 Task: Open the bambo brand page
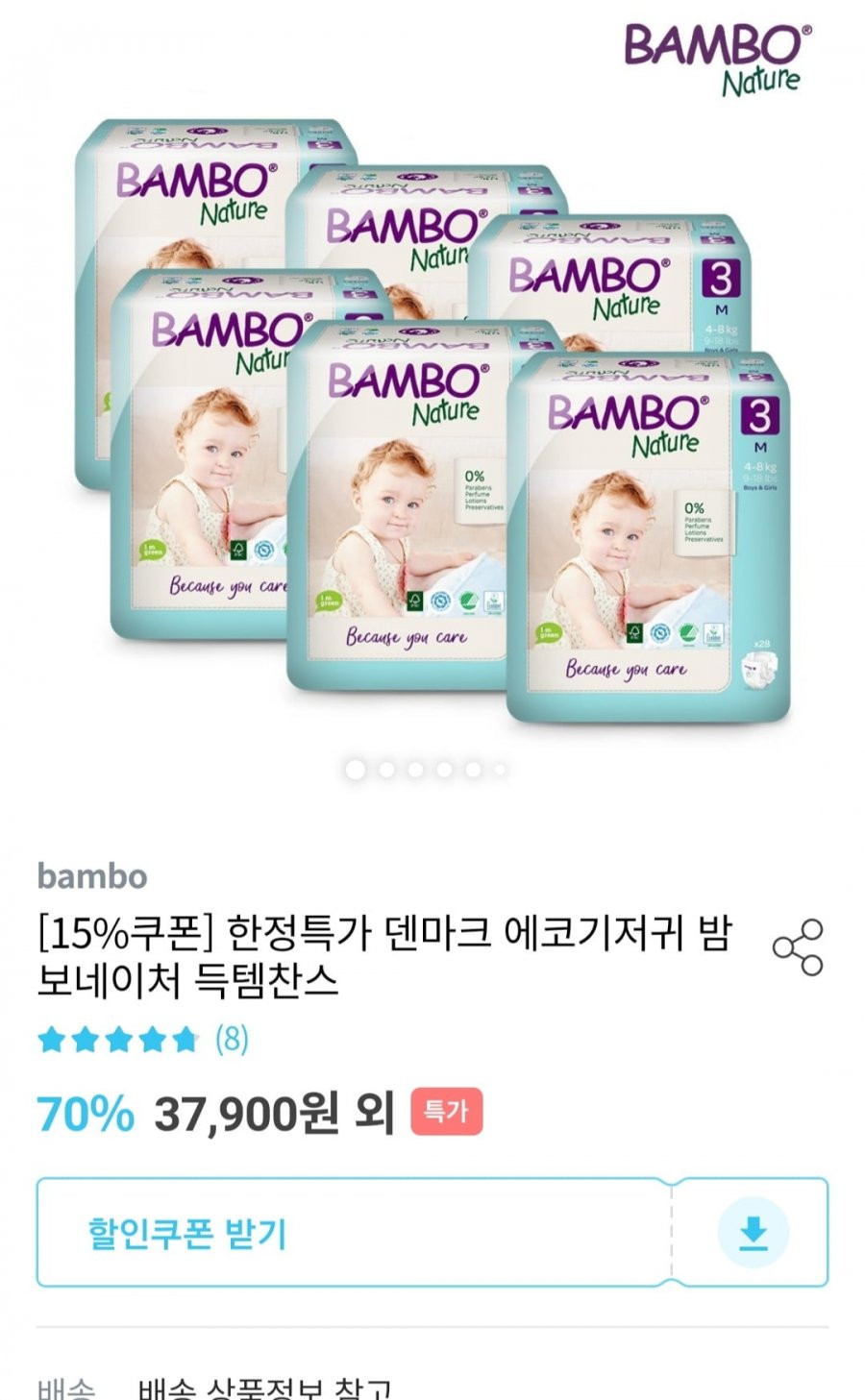[92, 876]
